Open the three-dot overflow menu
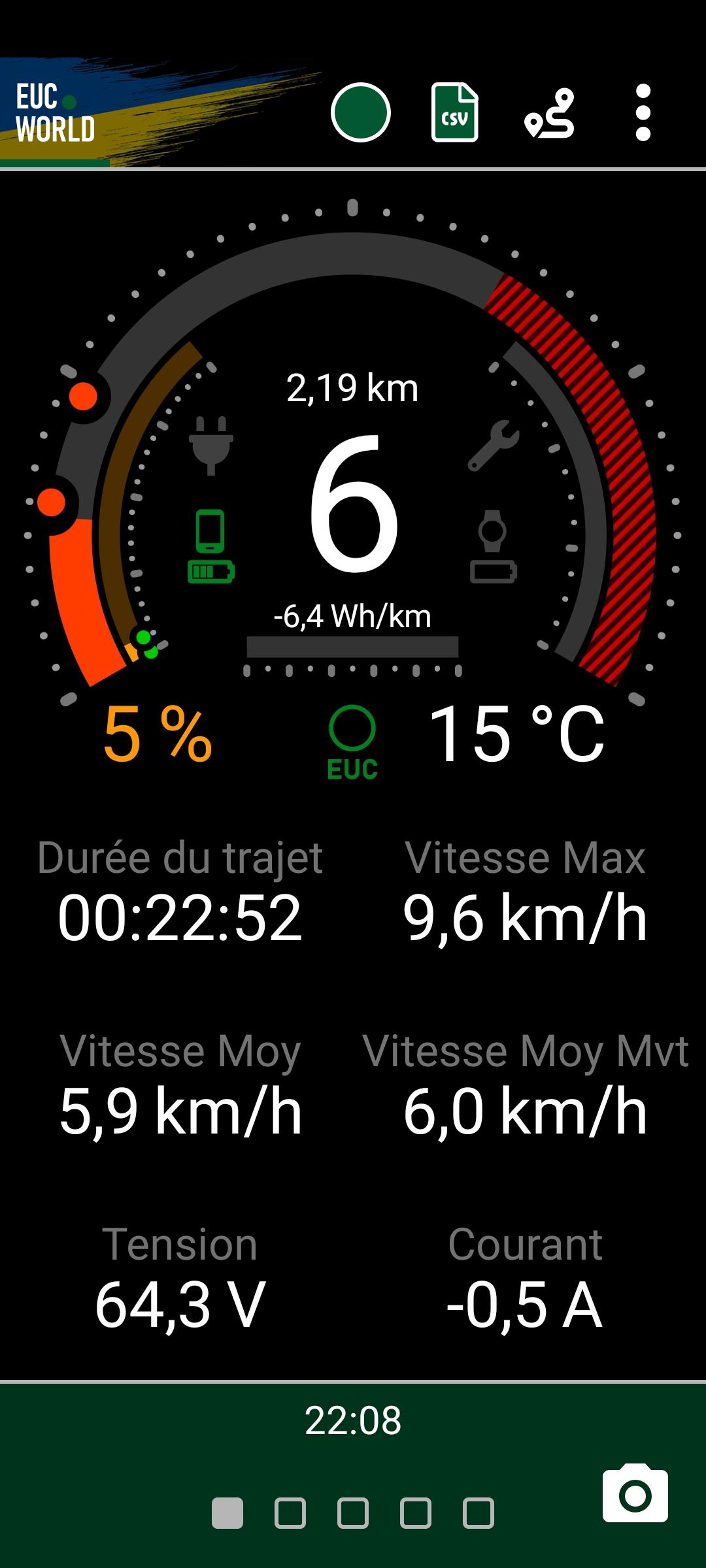Image resolution: width=706 pixels, height=1568 pixels. 643,112
